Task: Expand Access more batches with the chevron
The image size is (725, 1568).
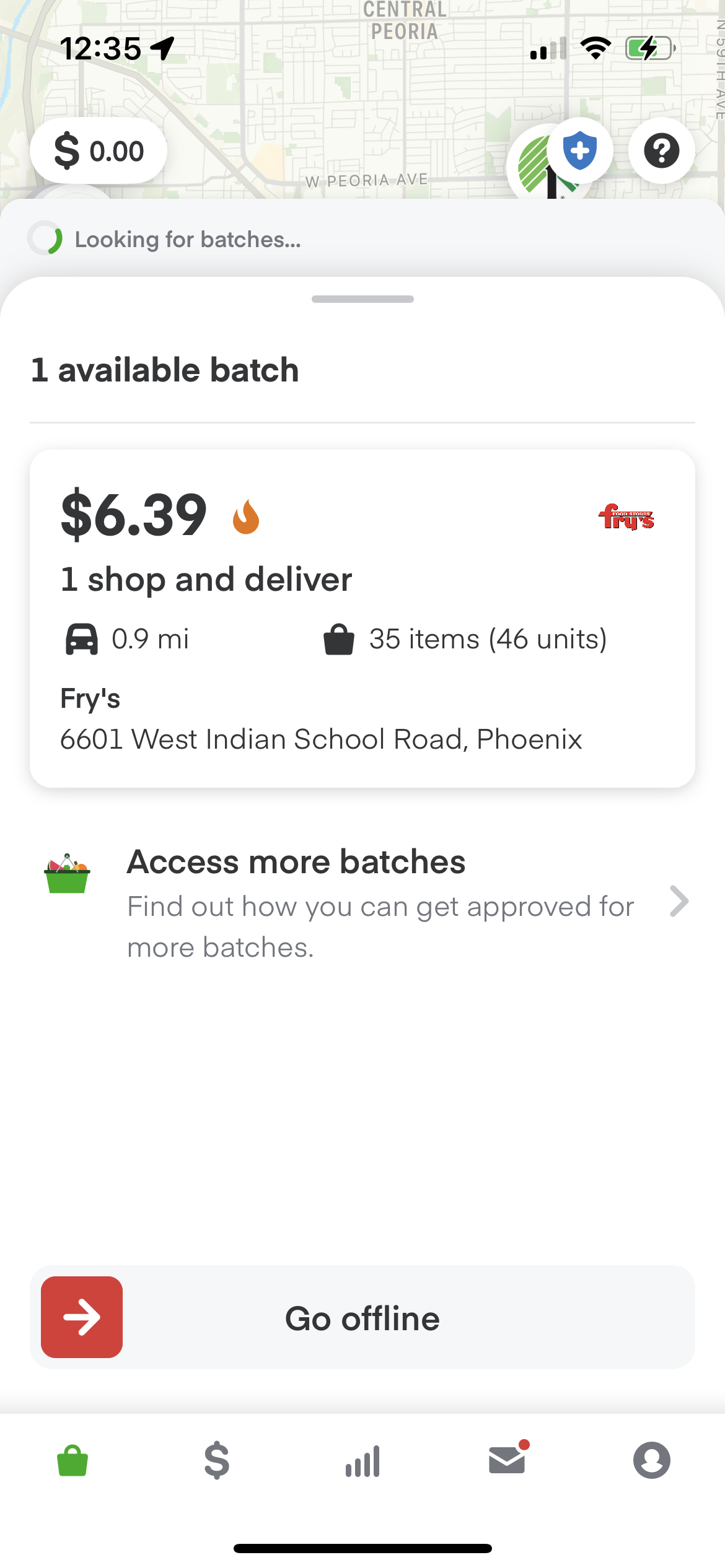Action: pyautogui.click(x=679, y=902)
